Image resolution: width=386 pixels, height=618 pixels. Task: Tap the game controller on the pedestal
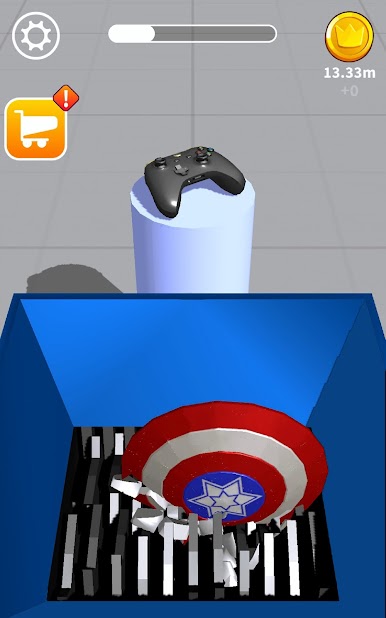(194, 181)
